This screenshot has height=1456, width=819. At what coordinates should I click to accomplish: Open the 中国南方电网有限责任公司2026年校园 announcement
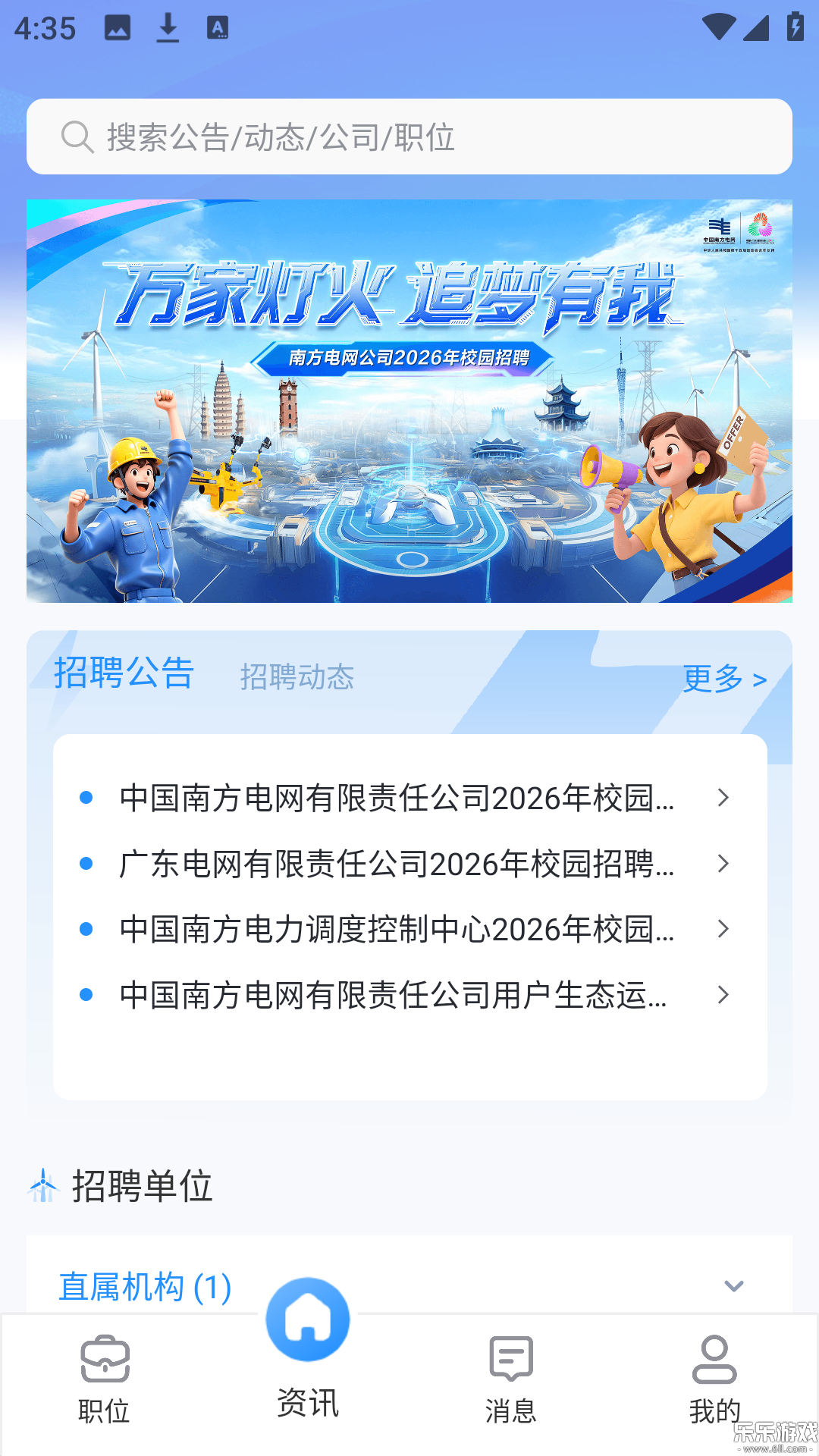(396, 798)
